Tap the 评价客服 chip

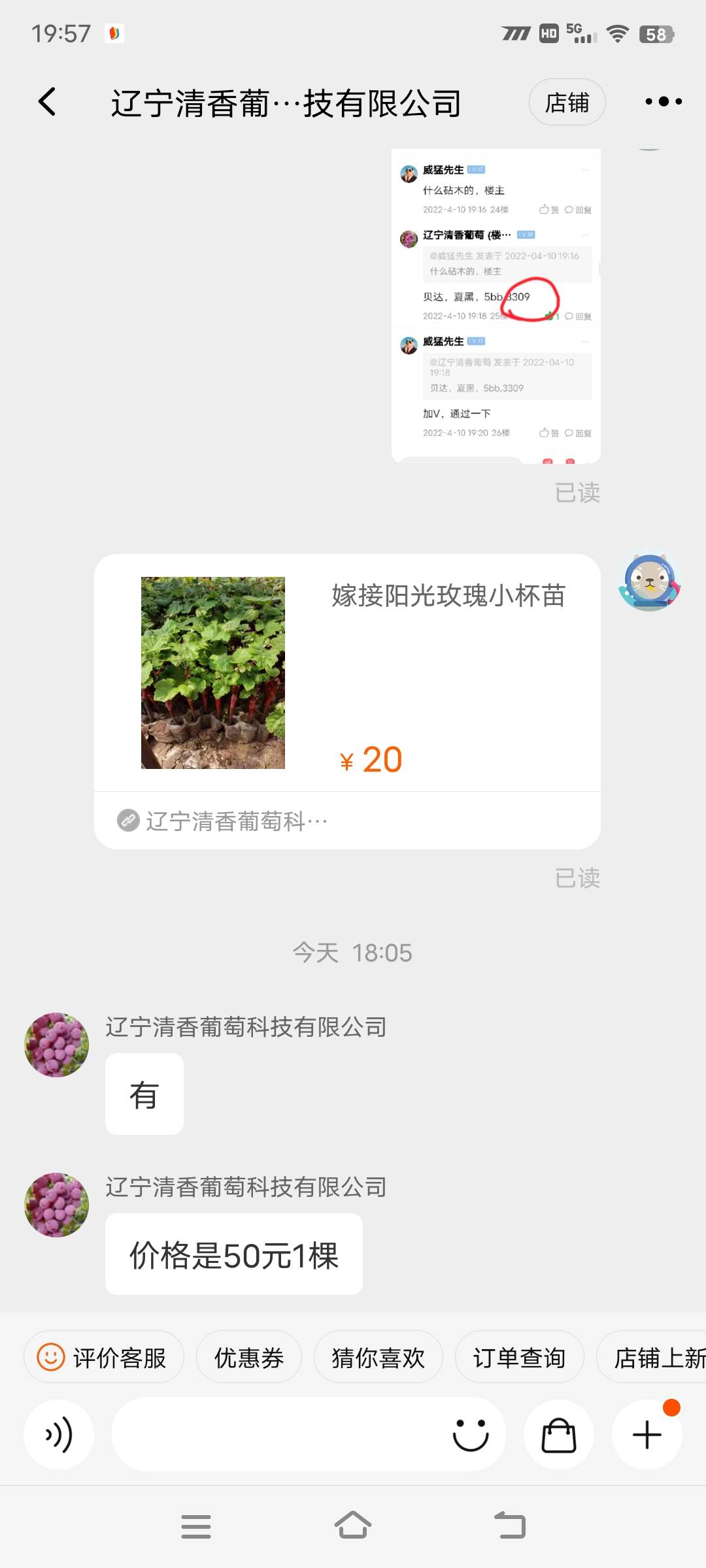coord(104,1358)
